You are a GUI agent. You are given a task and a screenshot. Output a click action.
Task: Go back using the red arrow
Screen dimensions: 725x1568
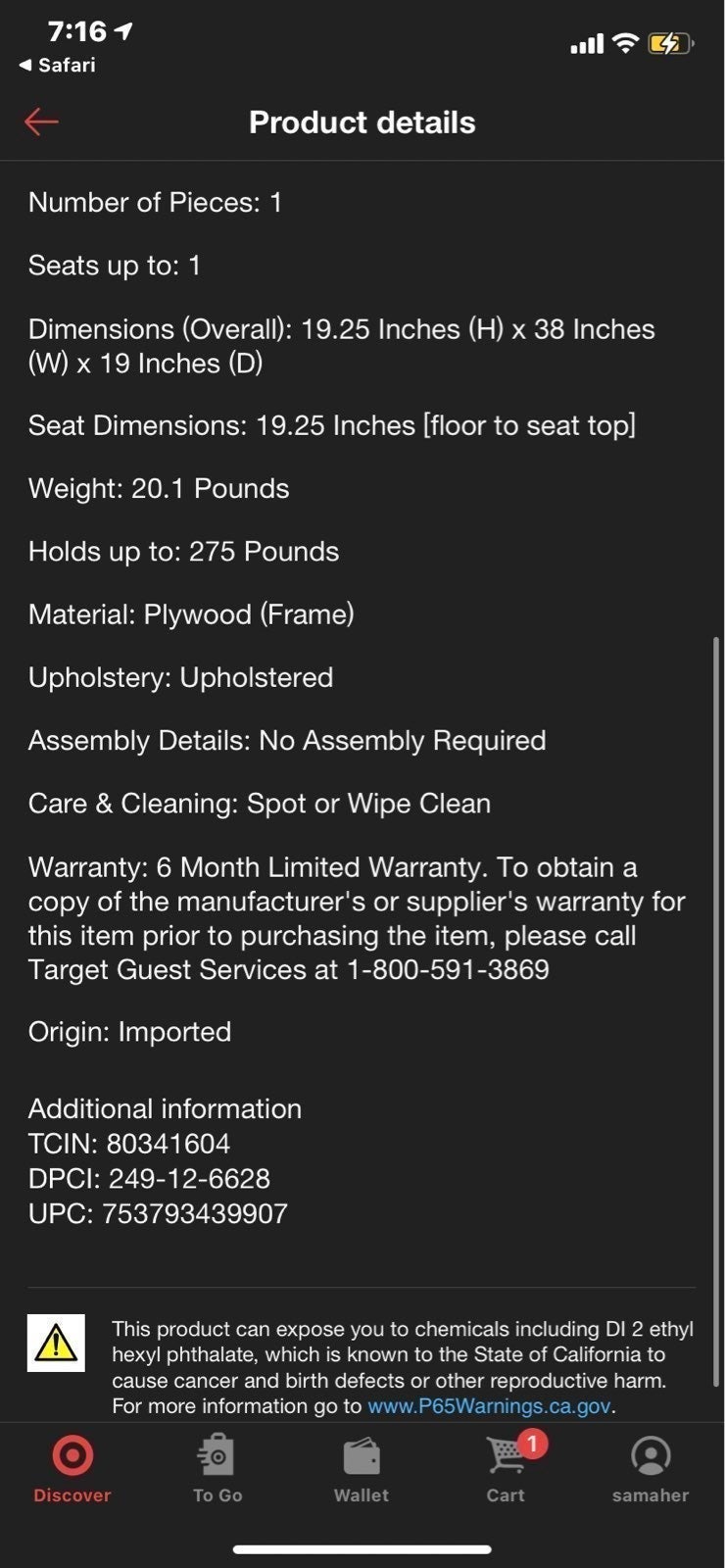pyautogui.click(x=41, y=122)
